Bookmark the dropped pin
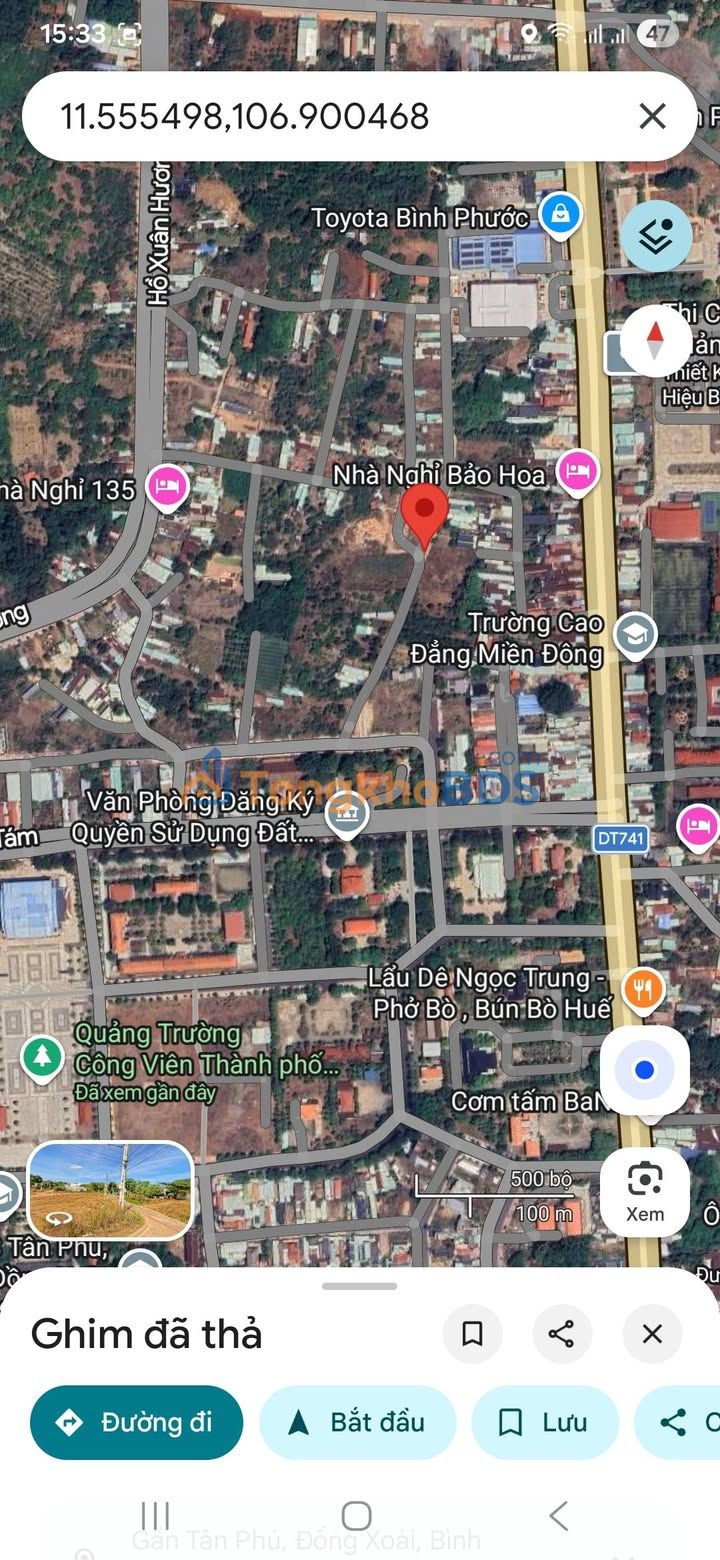Image resolution: width=720 pixels, height=1560 pixels. click(x=472, y=1333)
